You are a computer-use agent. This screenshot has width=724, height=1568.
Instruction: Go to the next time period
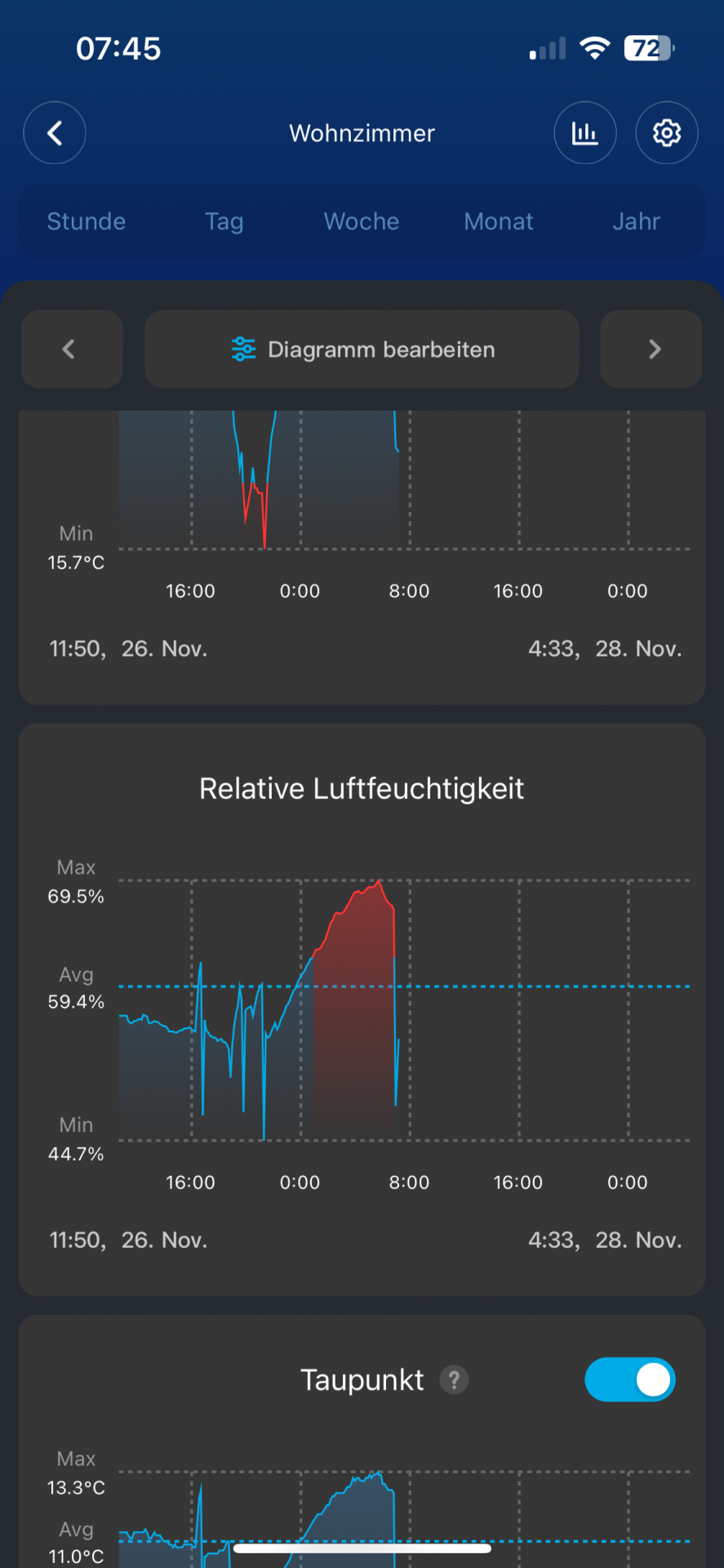point(651,350)
